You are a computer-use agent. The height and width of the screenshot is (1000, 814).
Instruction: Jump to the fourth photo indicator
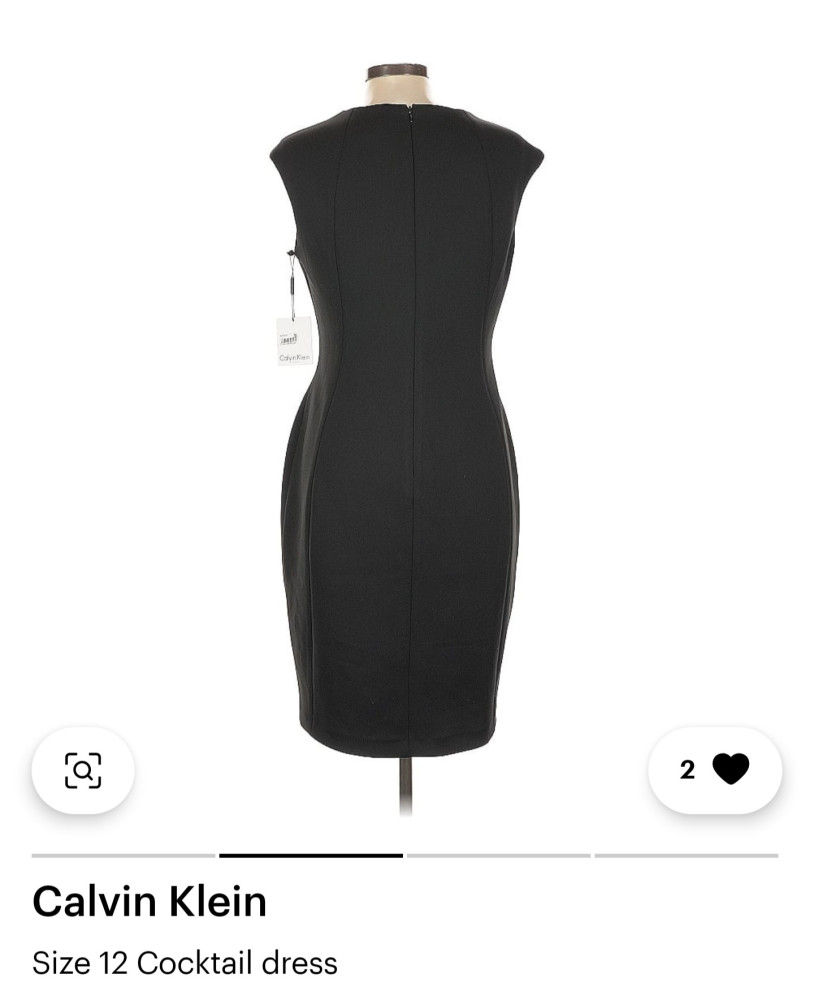pyautogui.click(x=686, y=856)
